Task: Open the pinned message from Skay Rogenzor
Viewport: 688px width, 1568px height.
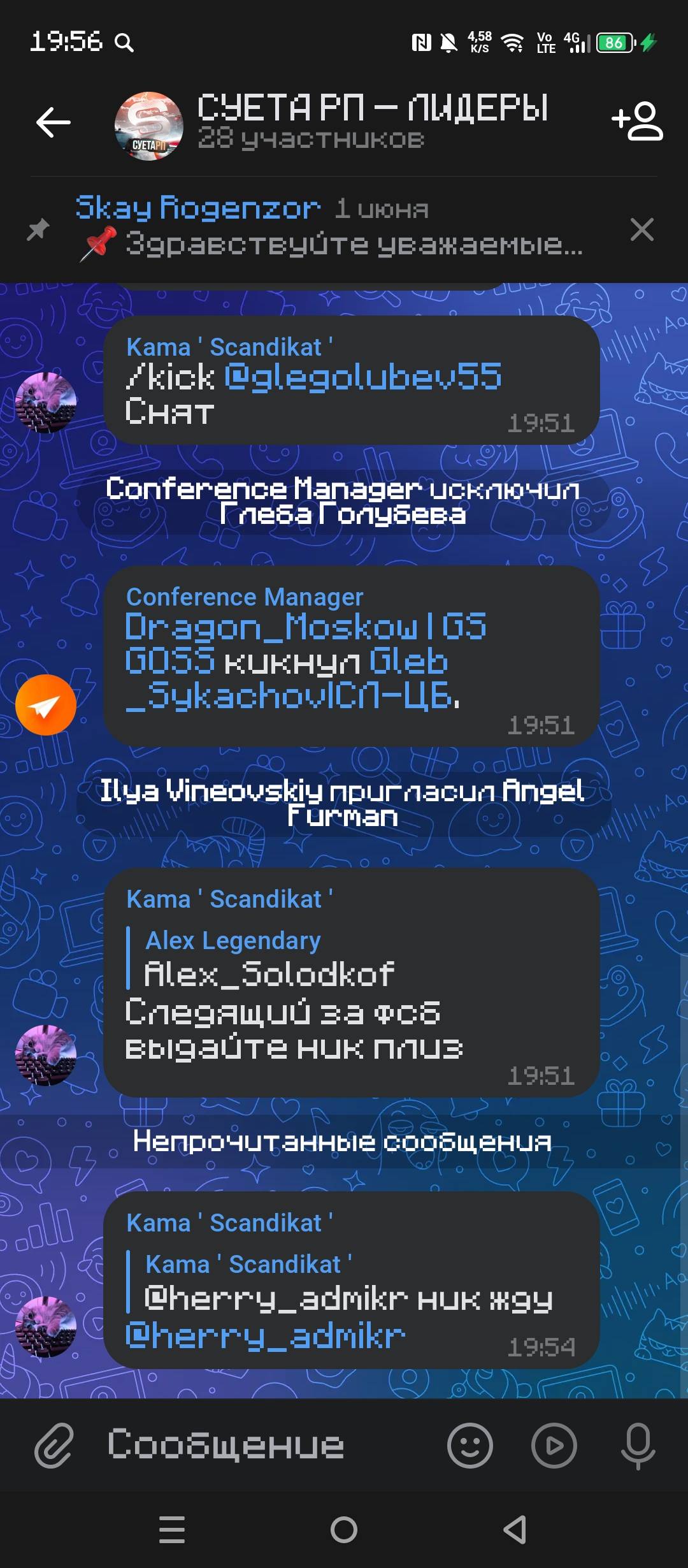Action: click(328, 226)
